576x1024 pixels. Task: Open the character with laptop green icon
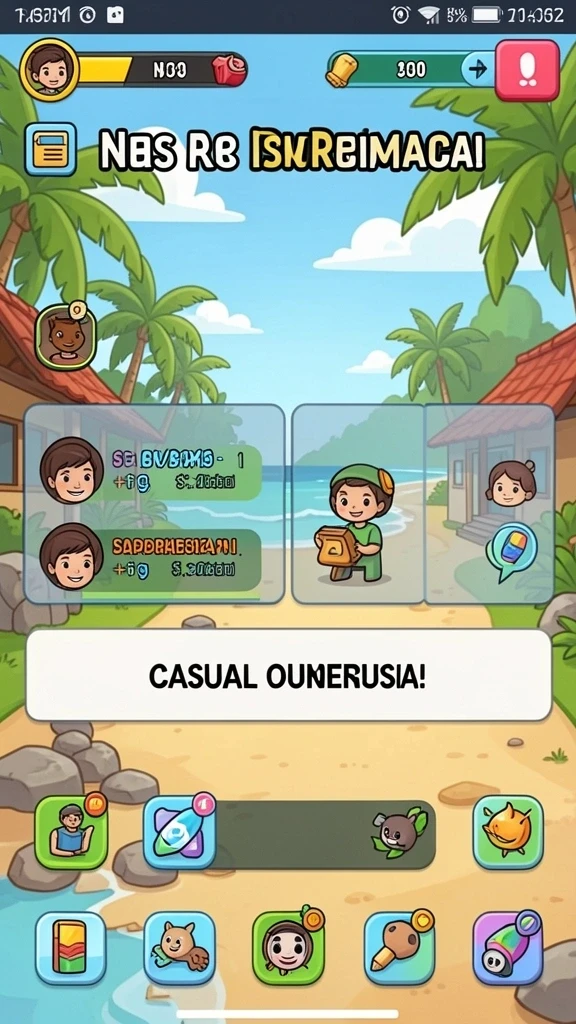pyautogui.click(x=71, y=833)
